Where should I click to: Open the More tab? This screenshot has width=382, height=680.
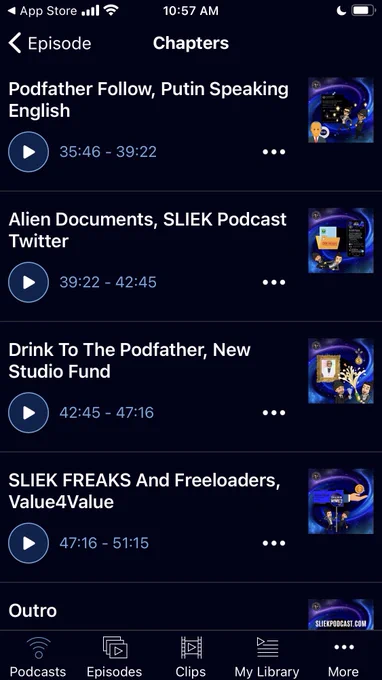[343, 657]
